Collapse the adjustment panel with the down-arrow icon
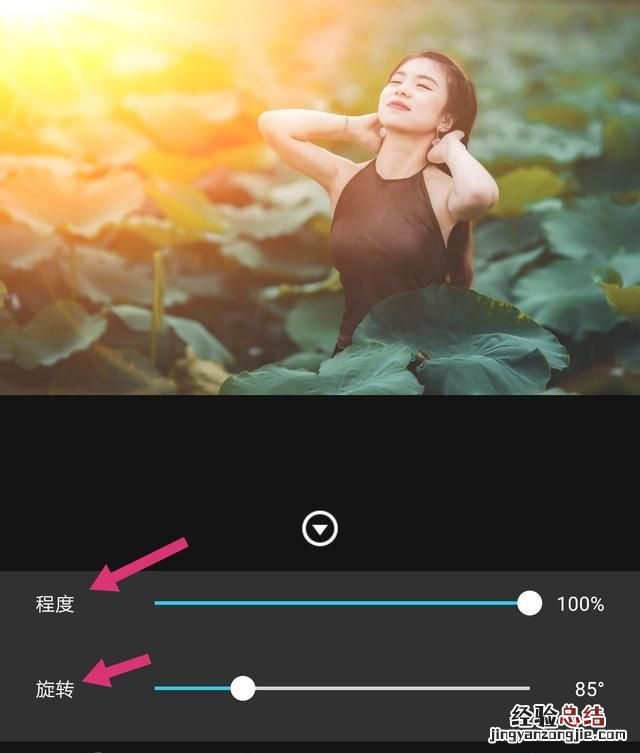Viewport: 640px width, 753px height. (320, 529)
